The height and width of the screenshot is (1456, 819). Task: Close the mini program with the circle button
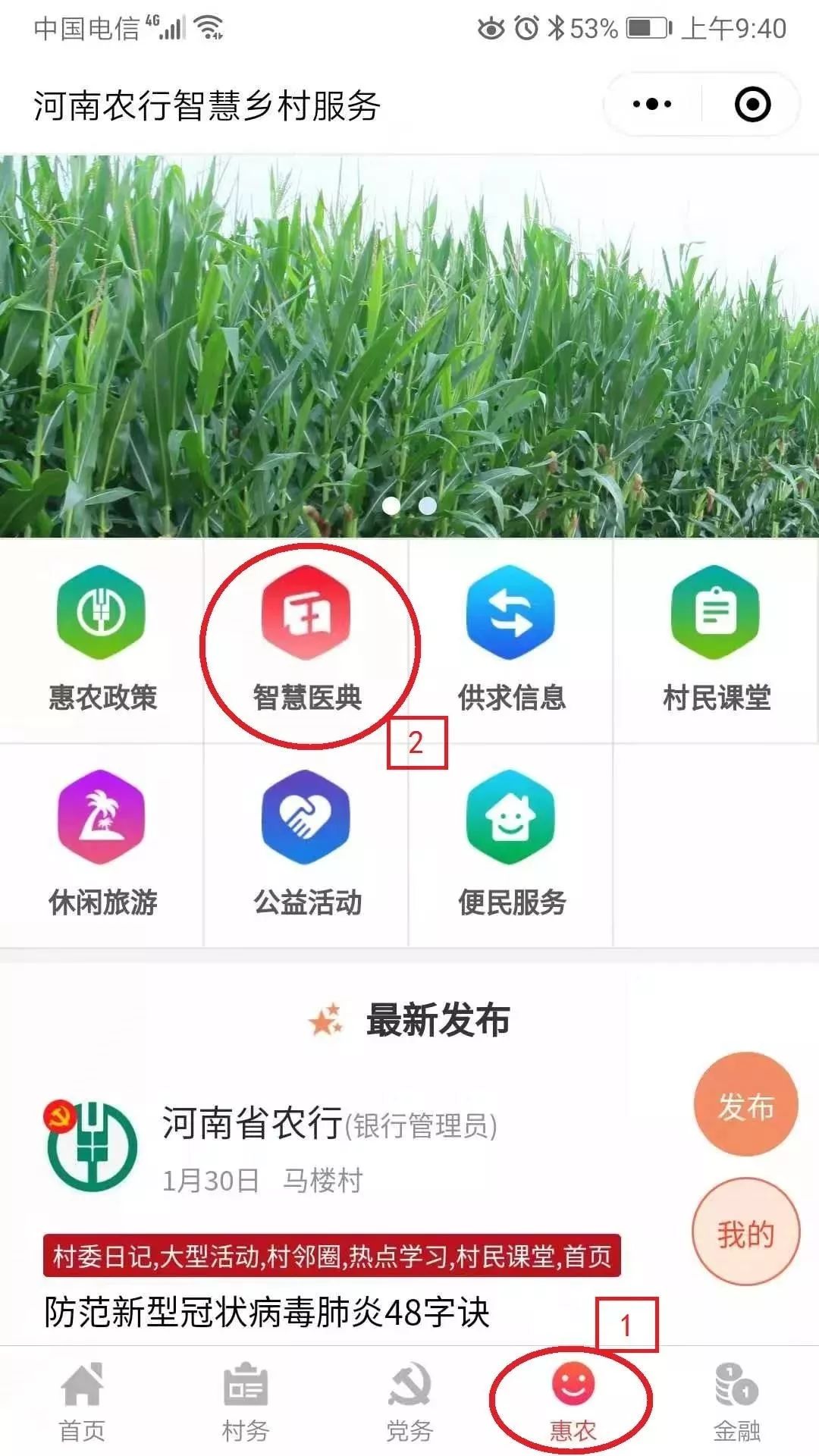(x=752, y=104)
